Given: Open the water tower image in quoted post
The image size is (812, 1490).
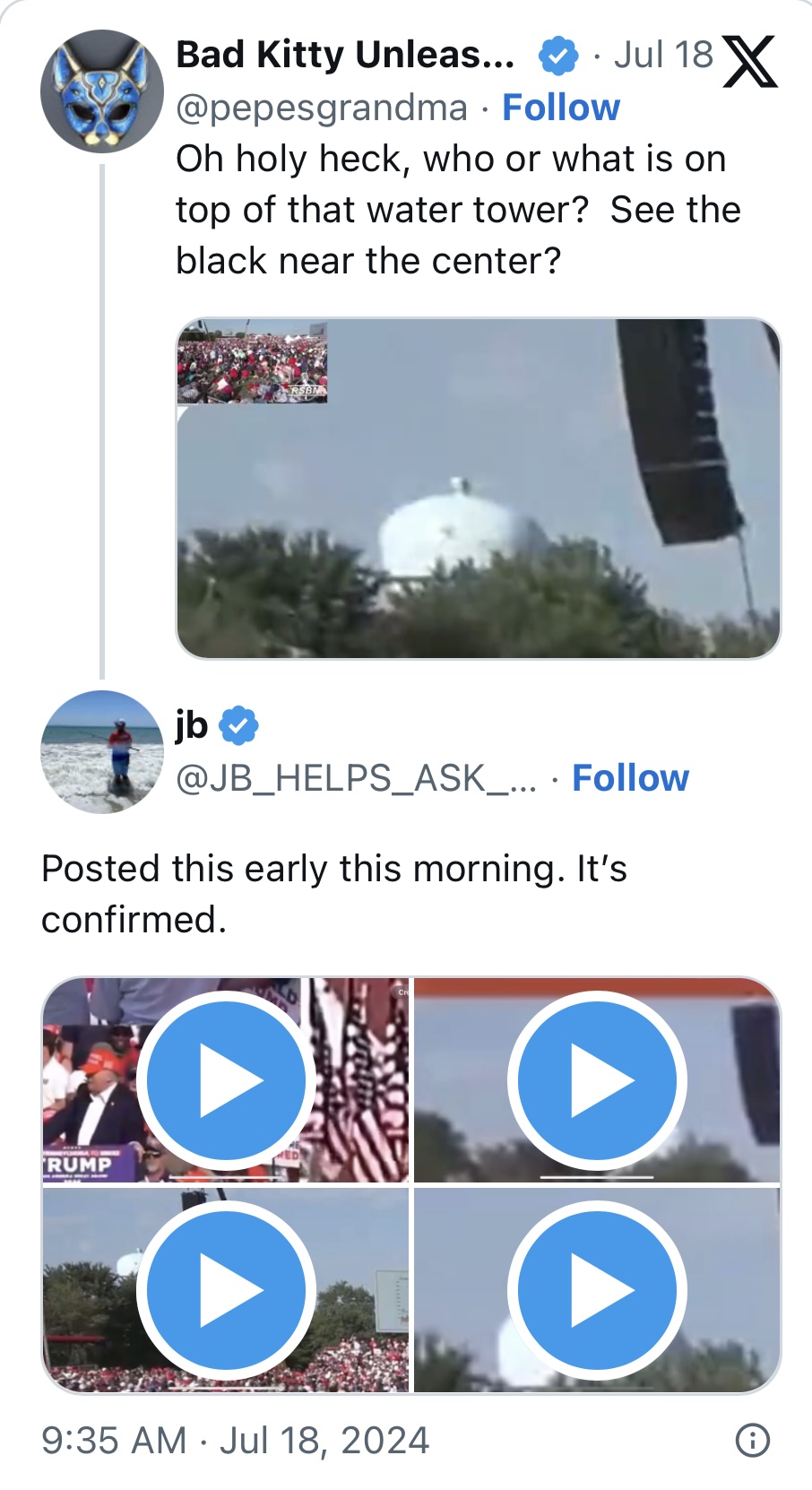Looking at the screenshot, I should (478, 489).
